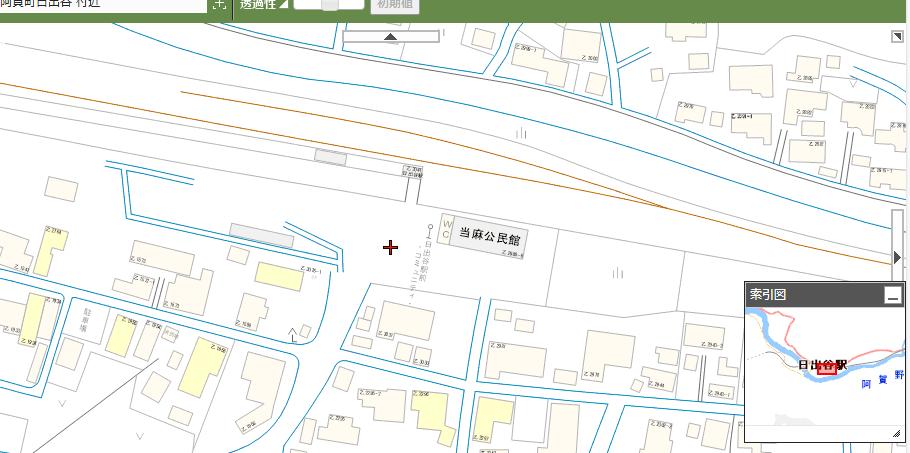910x453 pixels.
Task: Reset transparency with the 初期値 button
Action: [x=394, y=5]
